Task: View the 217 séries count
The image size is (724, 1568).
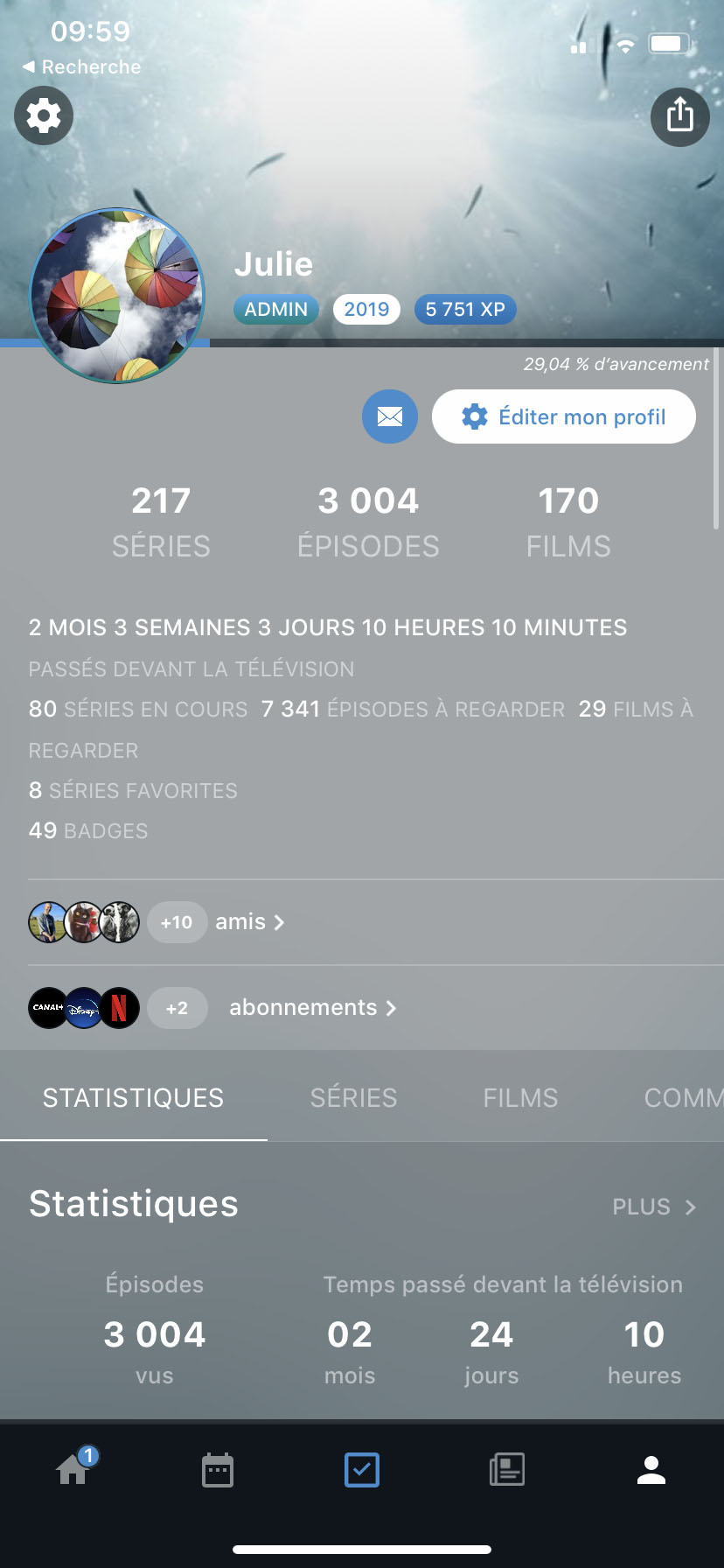Action: pos(161,521)
